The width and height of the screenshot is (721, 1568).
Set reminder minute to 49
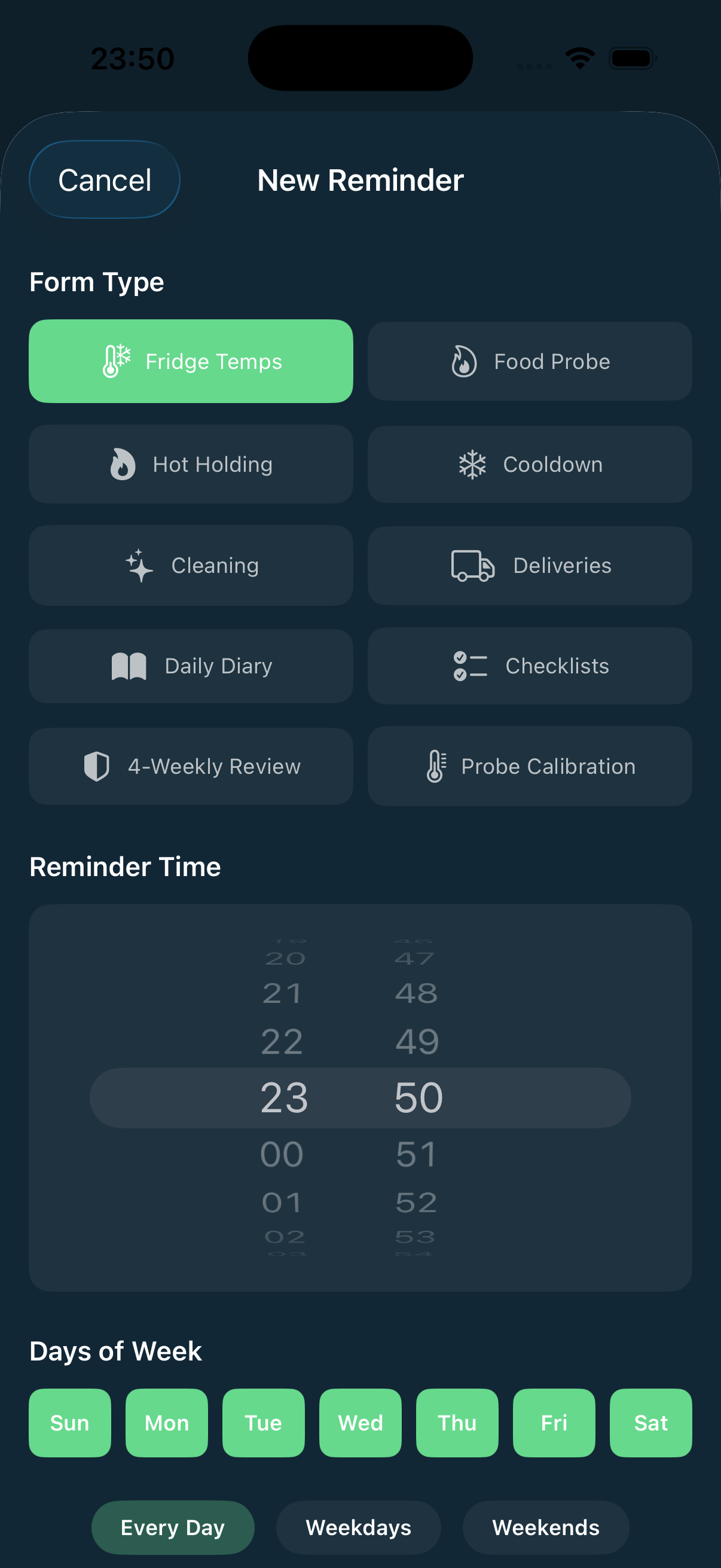(x=417, y=1042)
